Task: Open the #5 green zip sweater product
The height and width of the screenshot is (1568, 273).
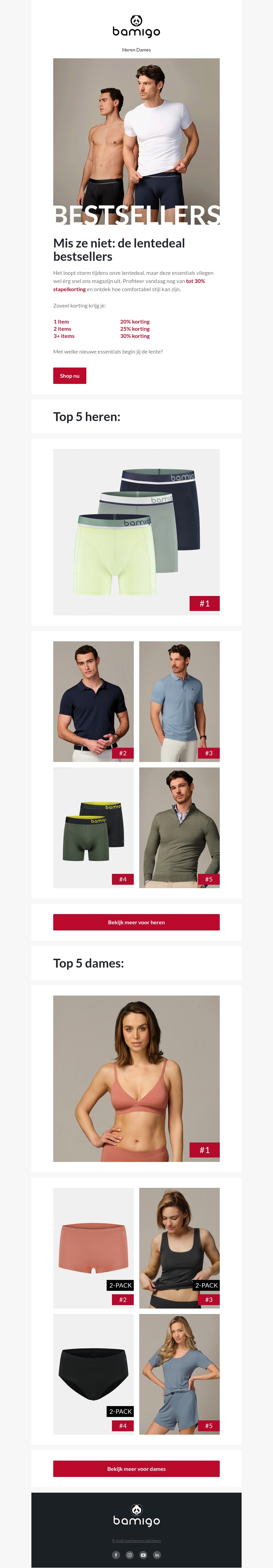Action: point(179,827)
